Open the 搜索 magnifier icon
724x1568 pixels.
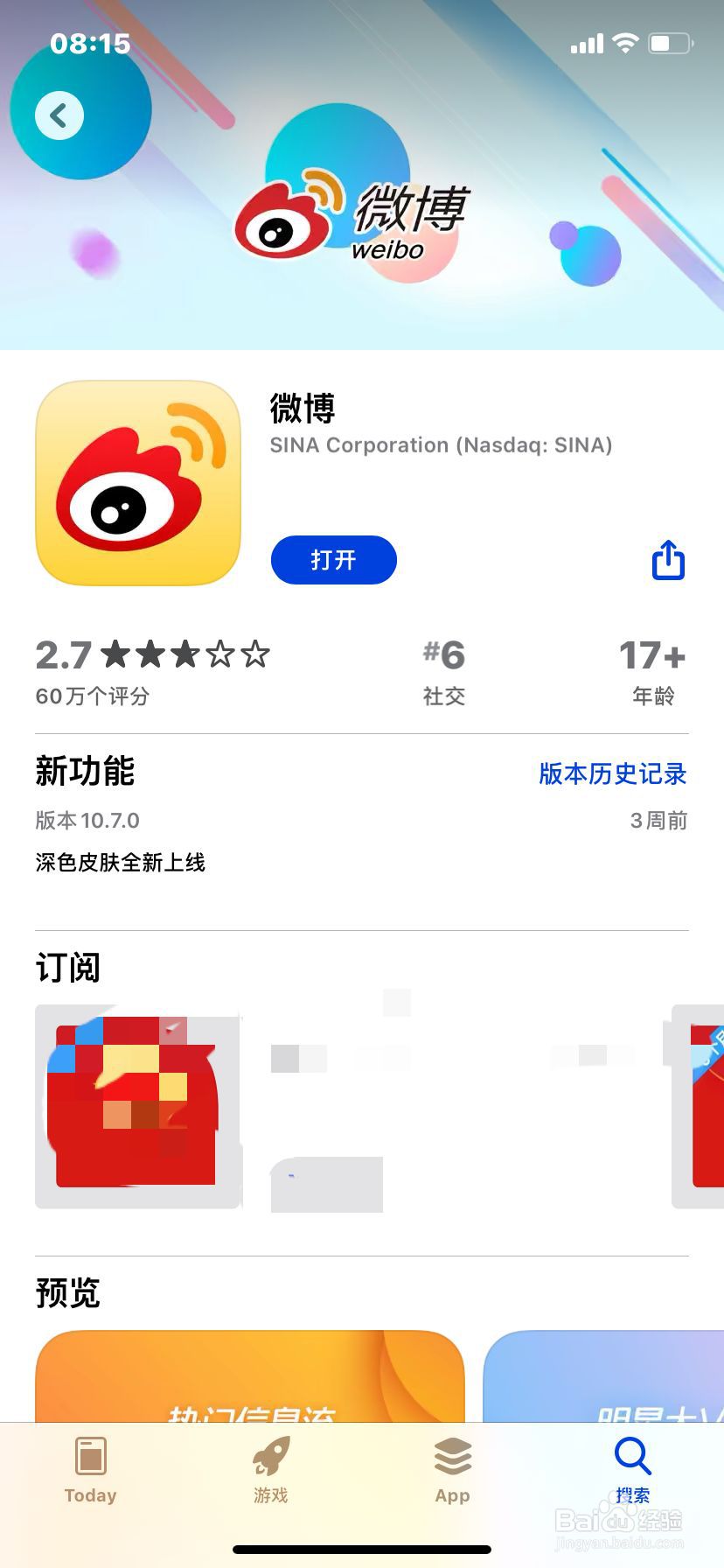[x=632, y=1454]
